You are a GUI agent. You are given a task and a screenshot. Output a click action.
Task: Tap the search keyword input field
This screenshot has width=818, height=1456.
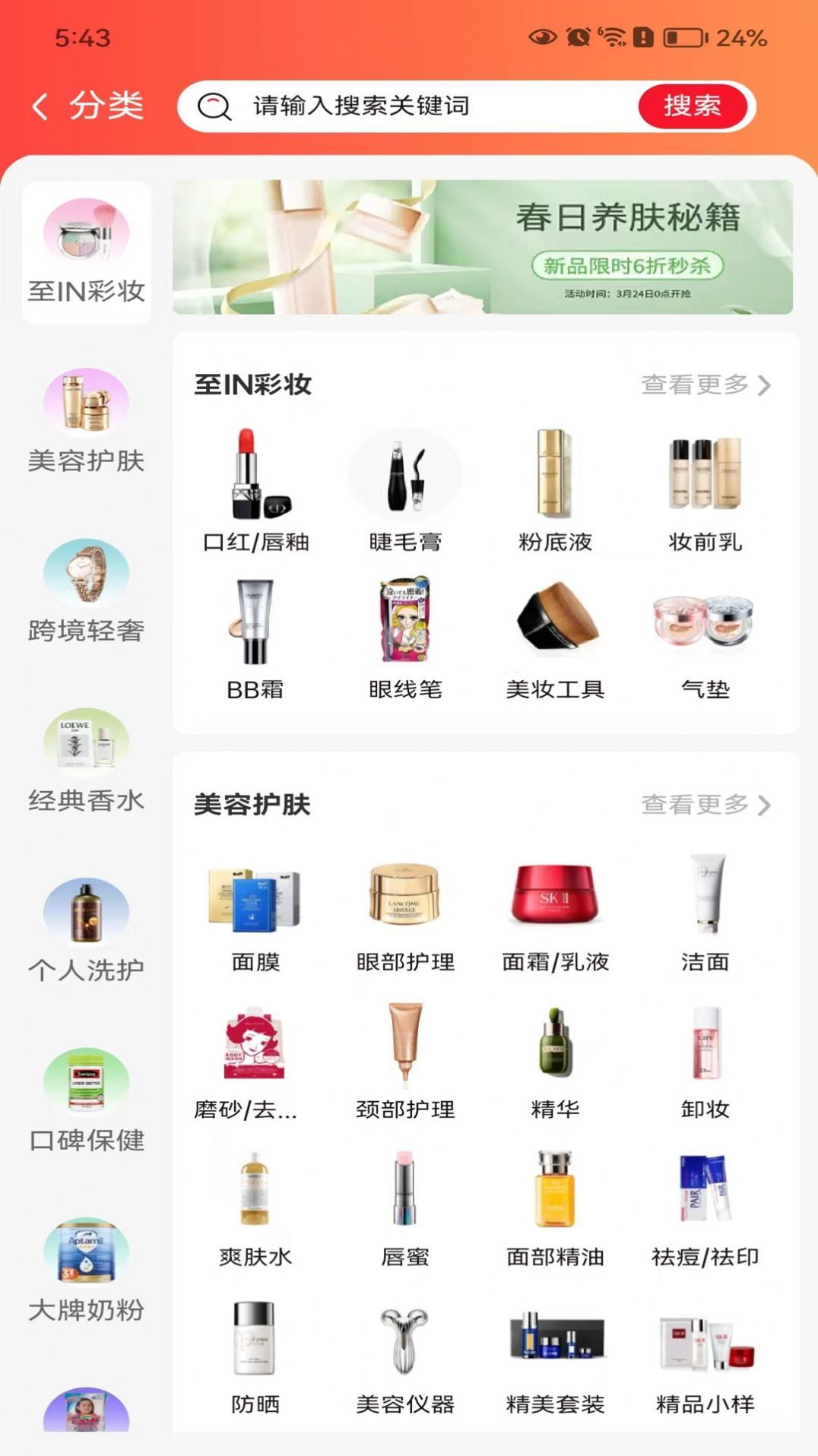[426, 106]
